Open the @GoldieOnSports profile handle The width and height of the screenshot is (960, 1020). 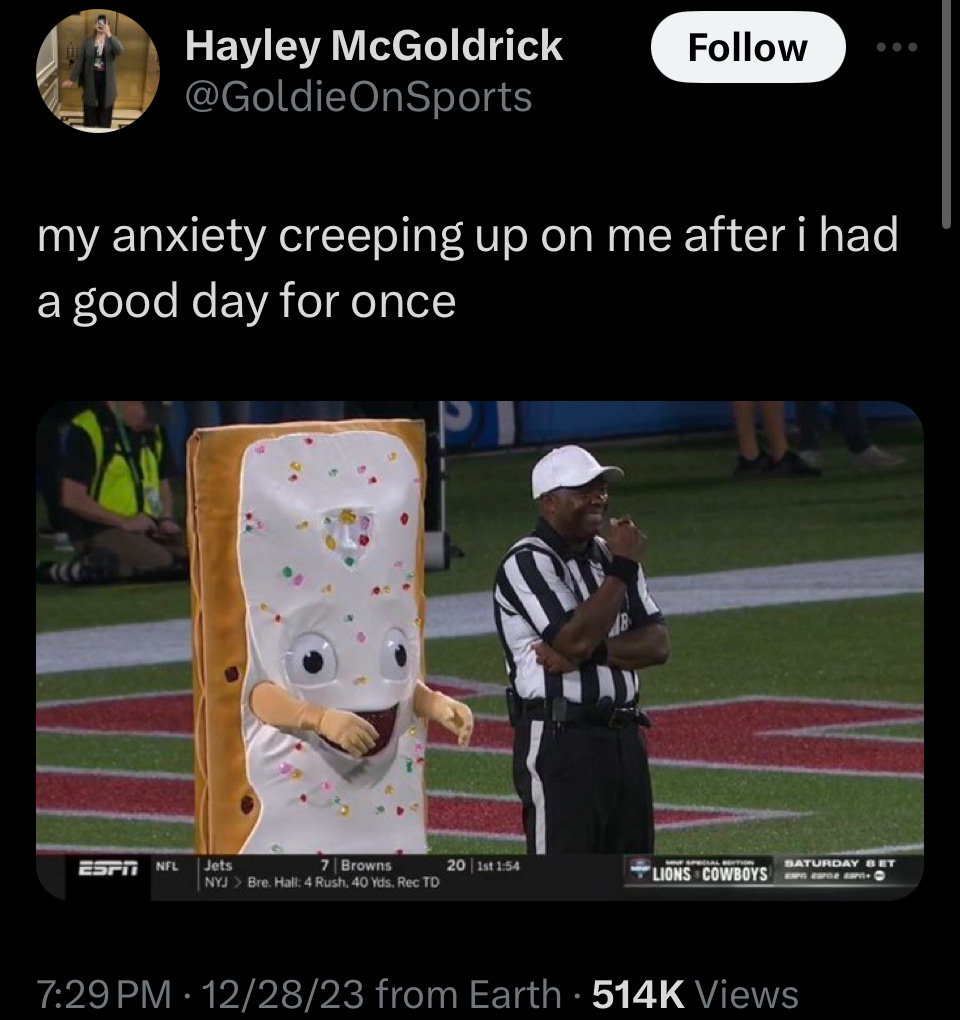[357, 97]
